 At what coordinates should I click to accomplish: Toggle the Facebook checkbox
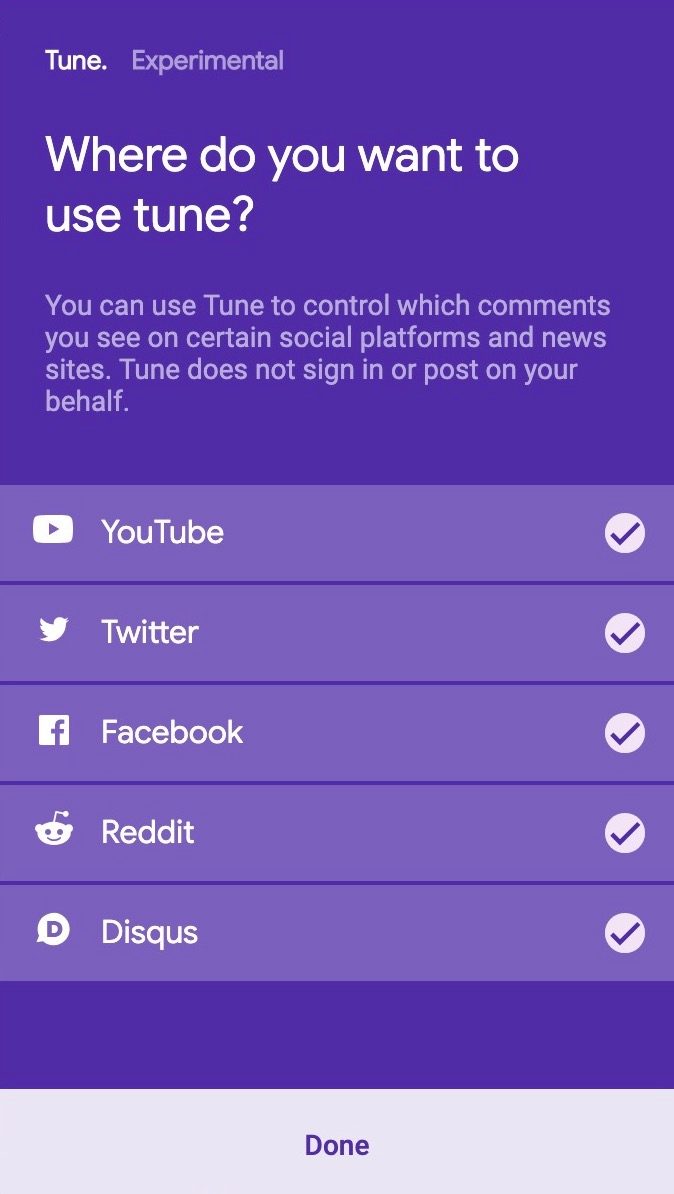click(624, 733)
